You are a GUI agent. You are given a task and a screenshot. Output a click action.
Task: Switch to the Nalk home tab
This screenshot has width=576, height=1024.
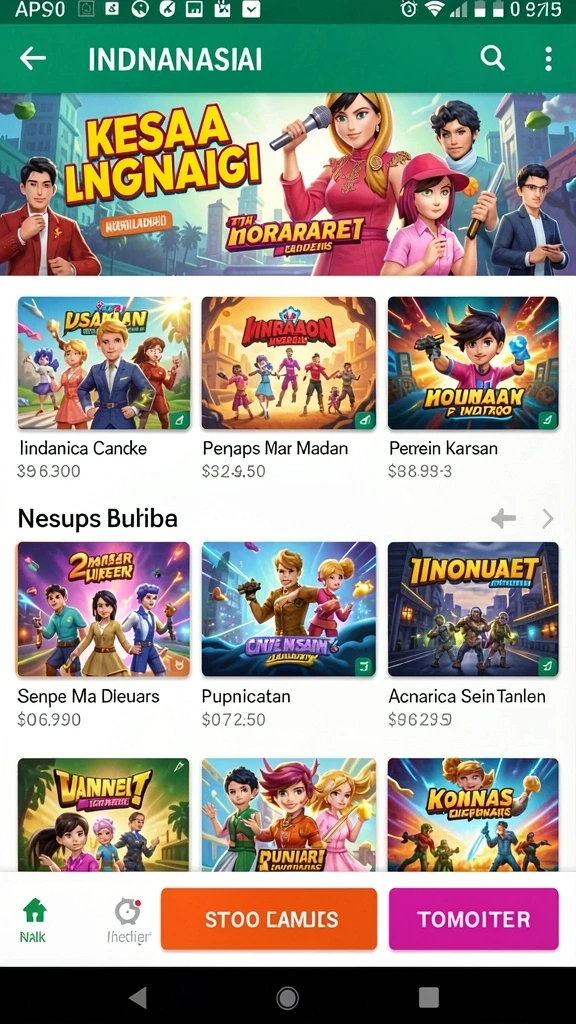(33, 920)
